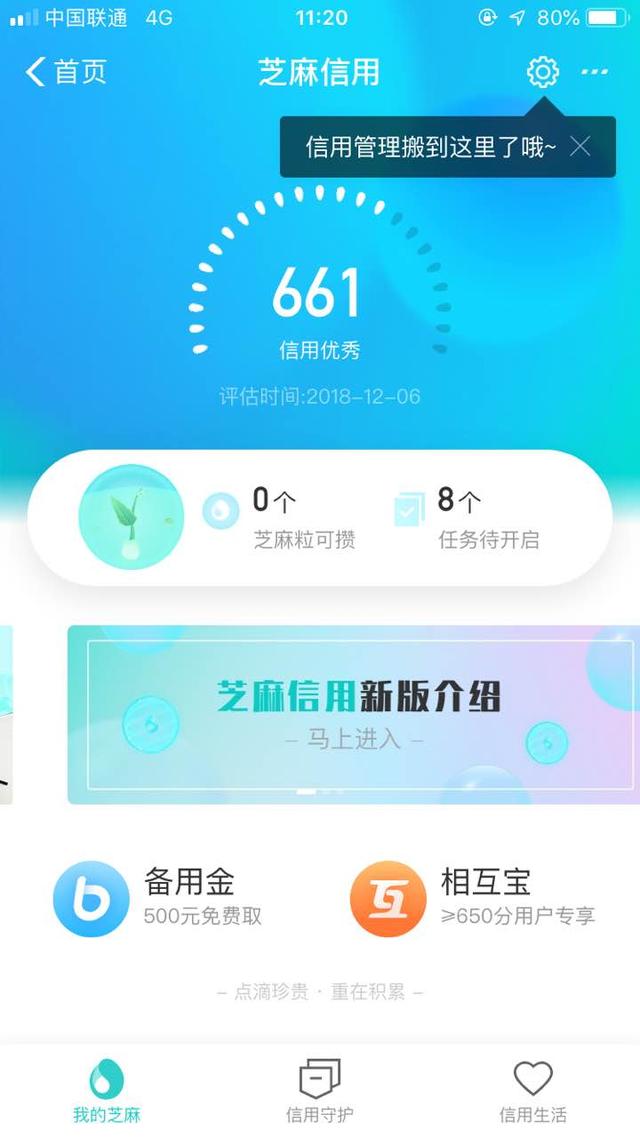
Task: Open 备用金 500元免费取
Action: (x=160, y=898)
